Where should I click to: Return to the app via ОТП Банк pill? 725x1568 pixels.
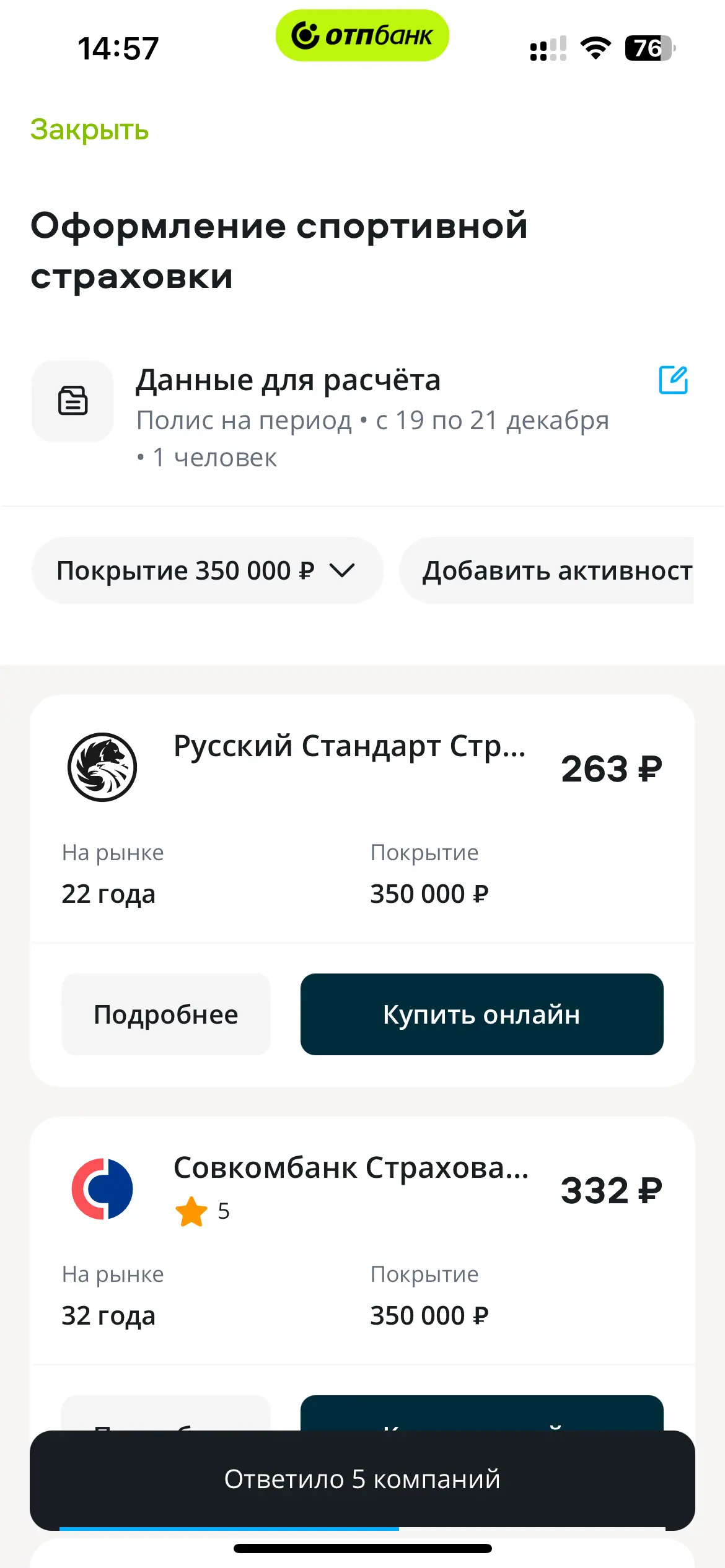coord(362,36)
